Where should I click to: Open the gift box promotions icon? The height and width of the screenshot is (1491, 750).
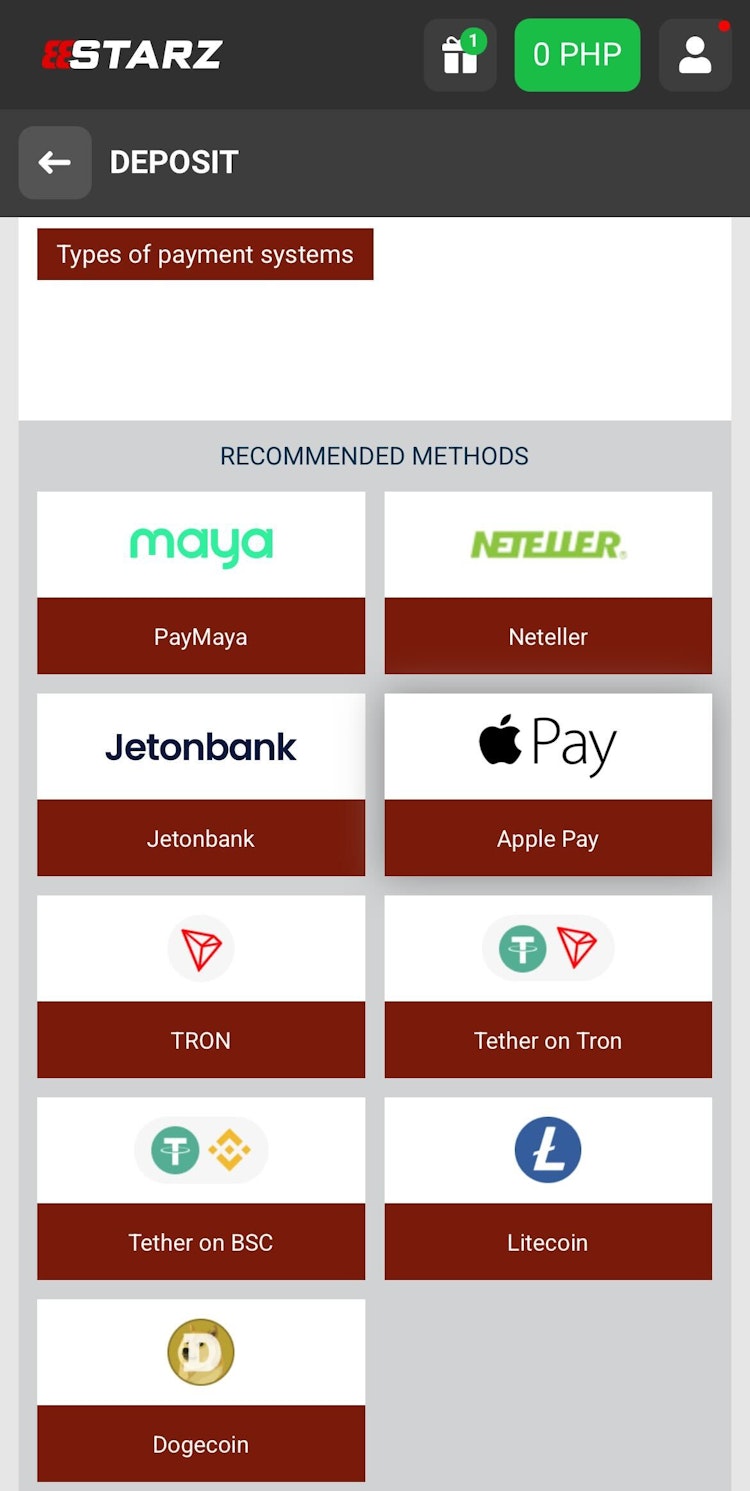(459, 55)
